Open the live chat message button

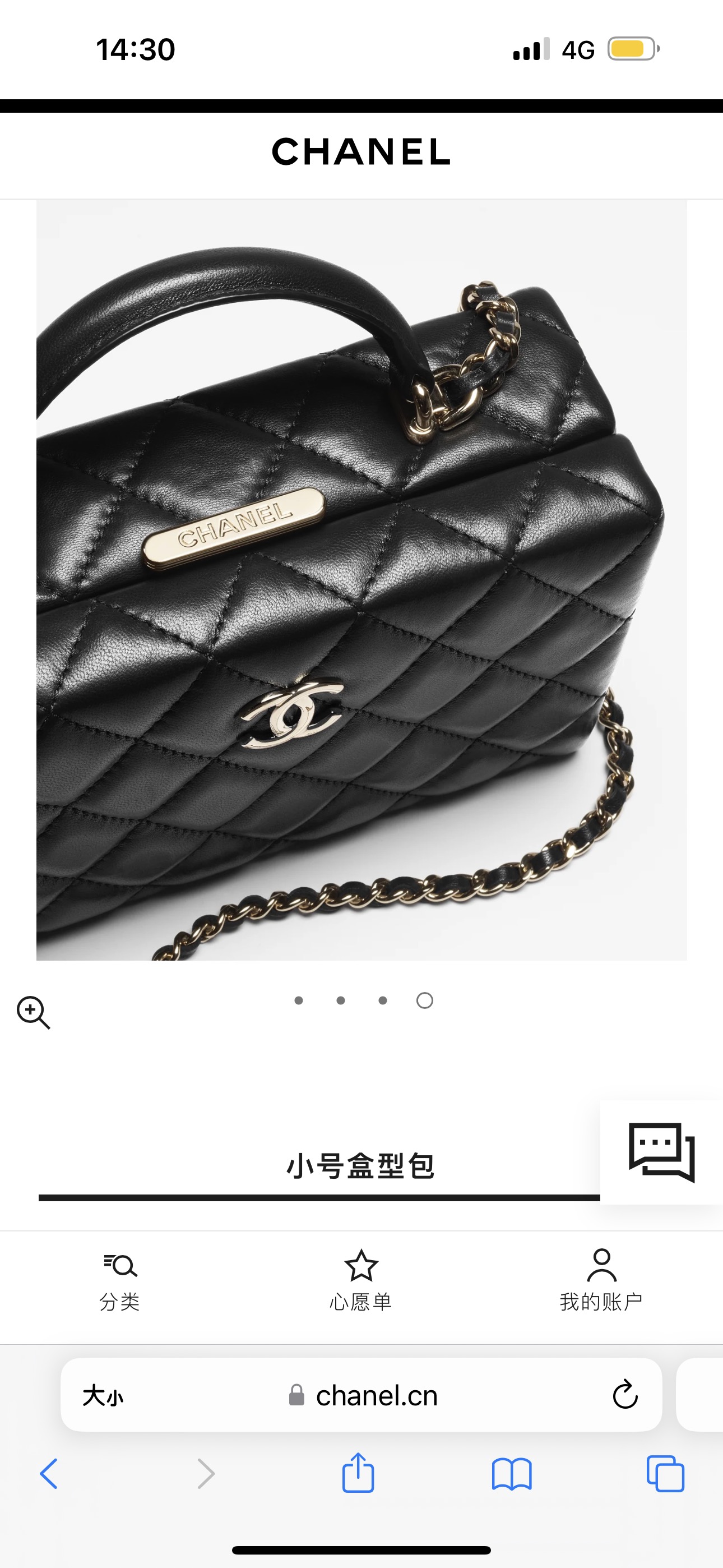[661, 1152]
